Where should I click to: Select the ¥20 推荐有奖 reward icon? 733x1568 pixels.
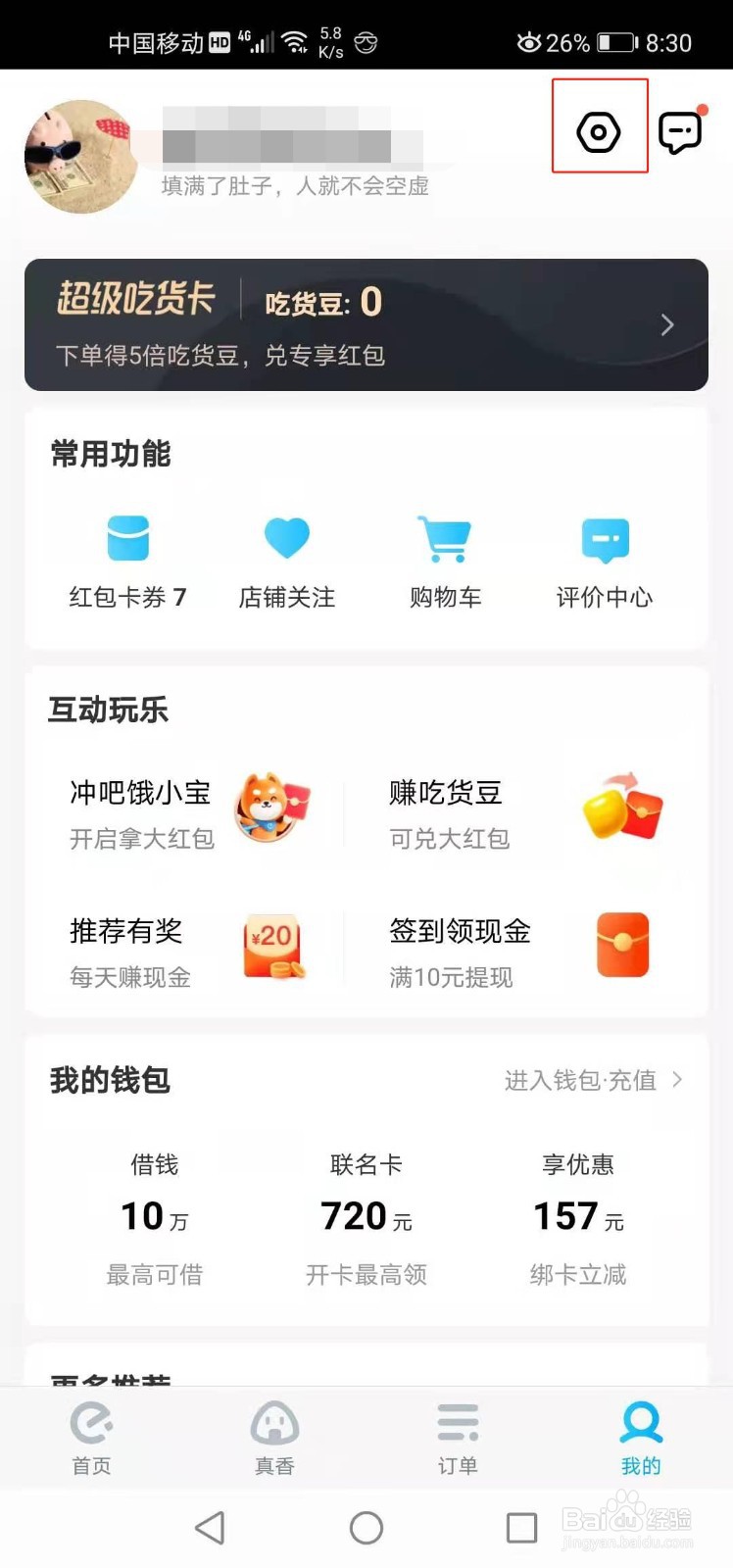[x=270, y=947]
